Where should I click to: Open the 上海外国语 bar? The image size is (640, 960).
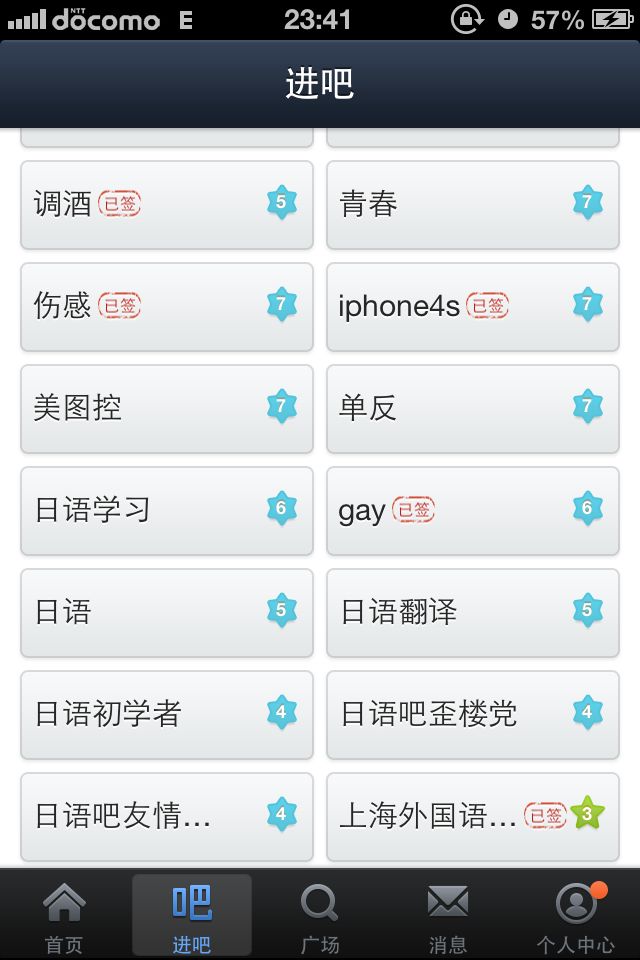coord(473,816)
